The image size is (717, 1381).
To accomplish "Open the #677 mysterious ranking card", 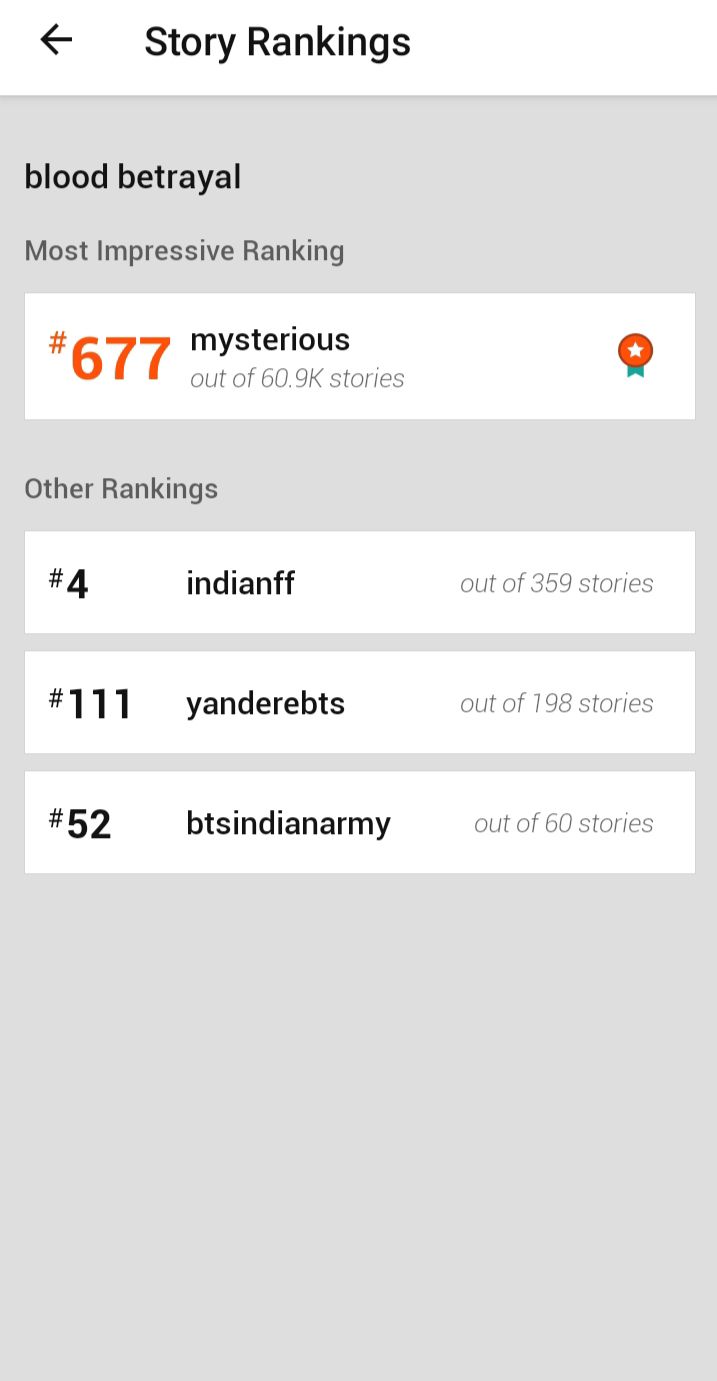I will (359, 356).
